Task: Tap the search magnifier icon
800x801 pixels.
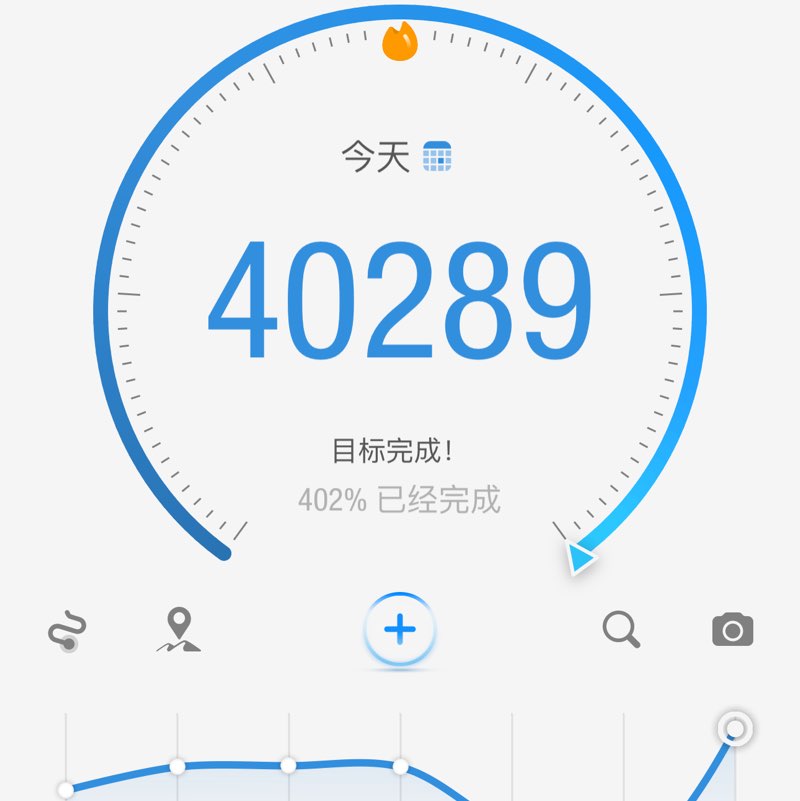Action: pyautogui.click(x=623, y=630)
